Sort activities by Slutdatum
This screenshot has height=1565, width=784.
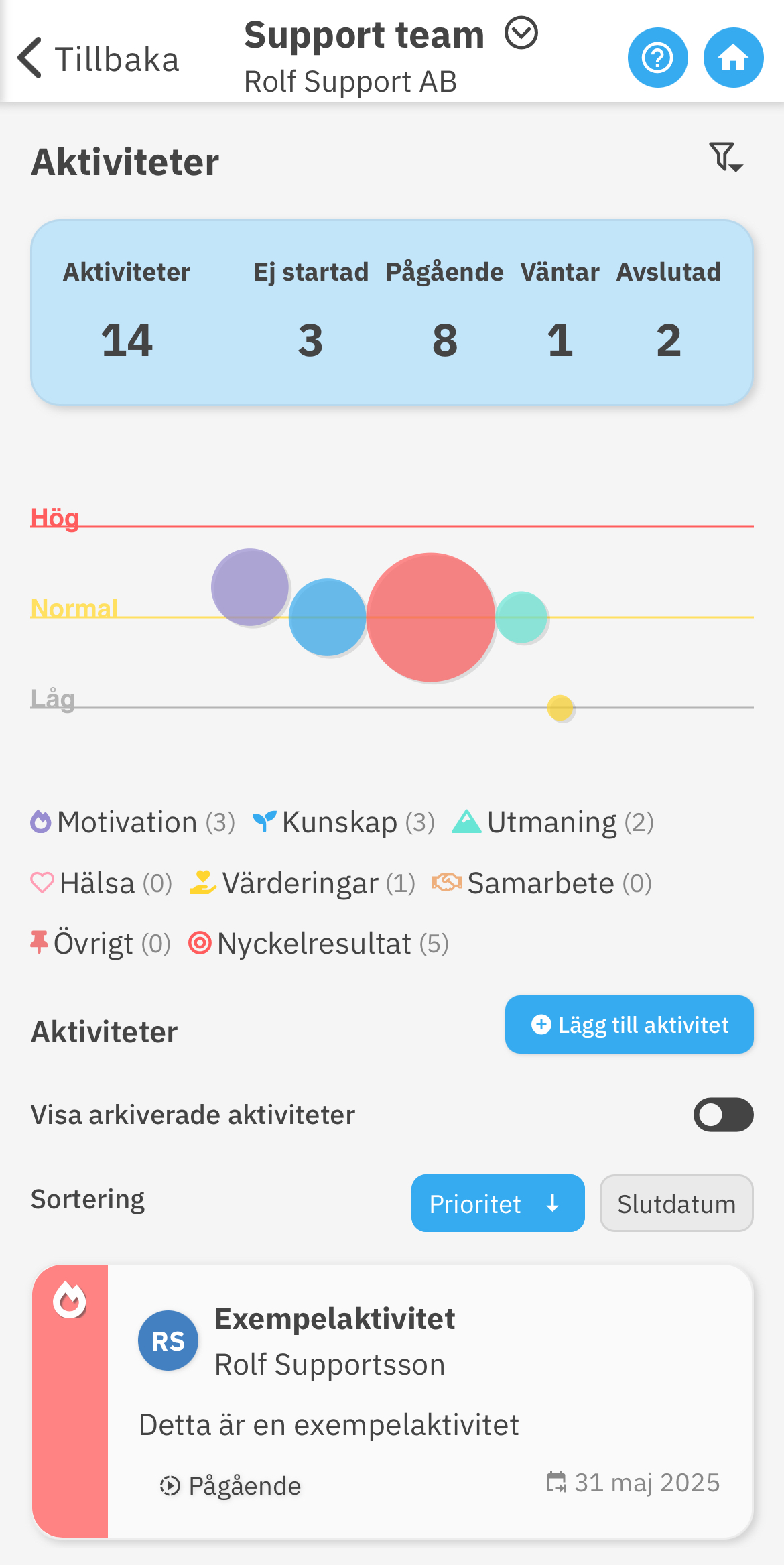(675, 1203)
